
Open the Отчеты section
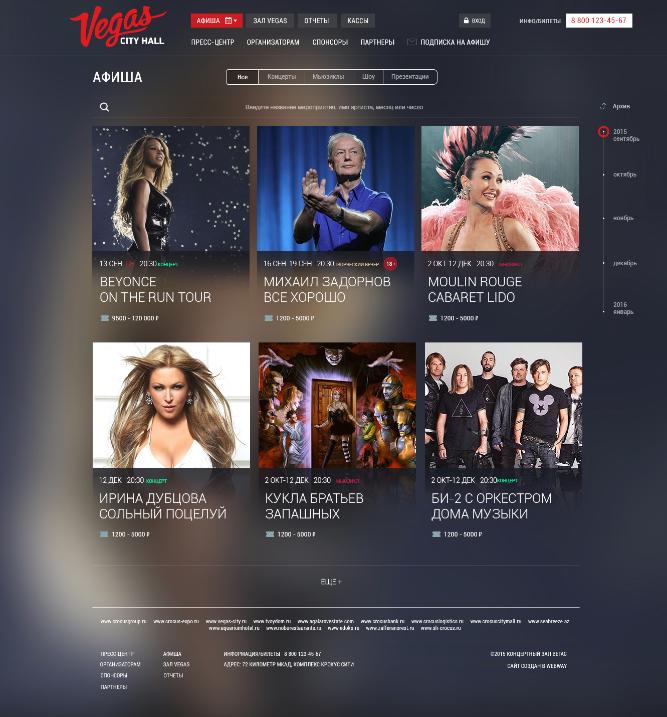pyautogui.click(x=317, y=20)
